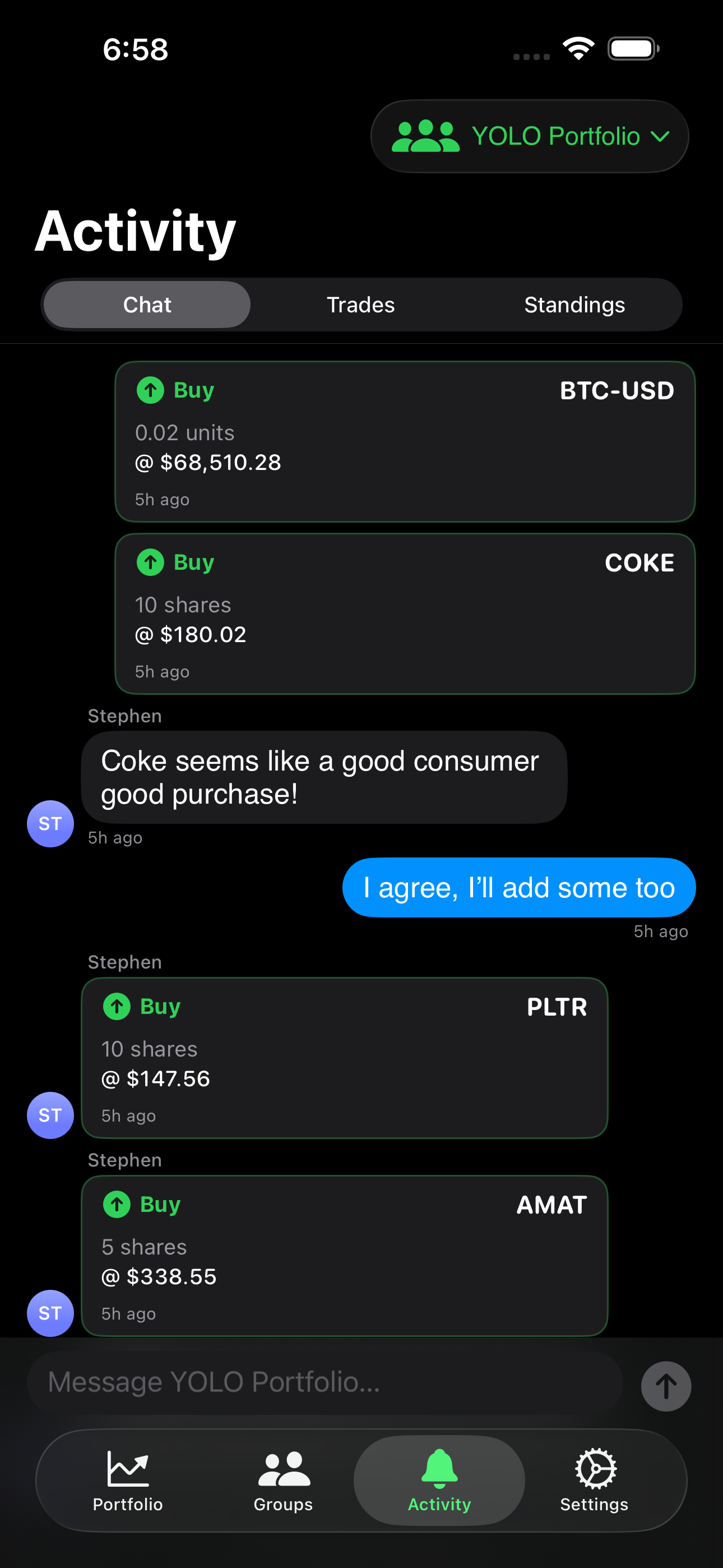Tap the Wi-Fi icon in the status bar
This screenshot has width=723, height=1568.
click(x=578, y=48)
